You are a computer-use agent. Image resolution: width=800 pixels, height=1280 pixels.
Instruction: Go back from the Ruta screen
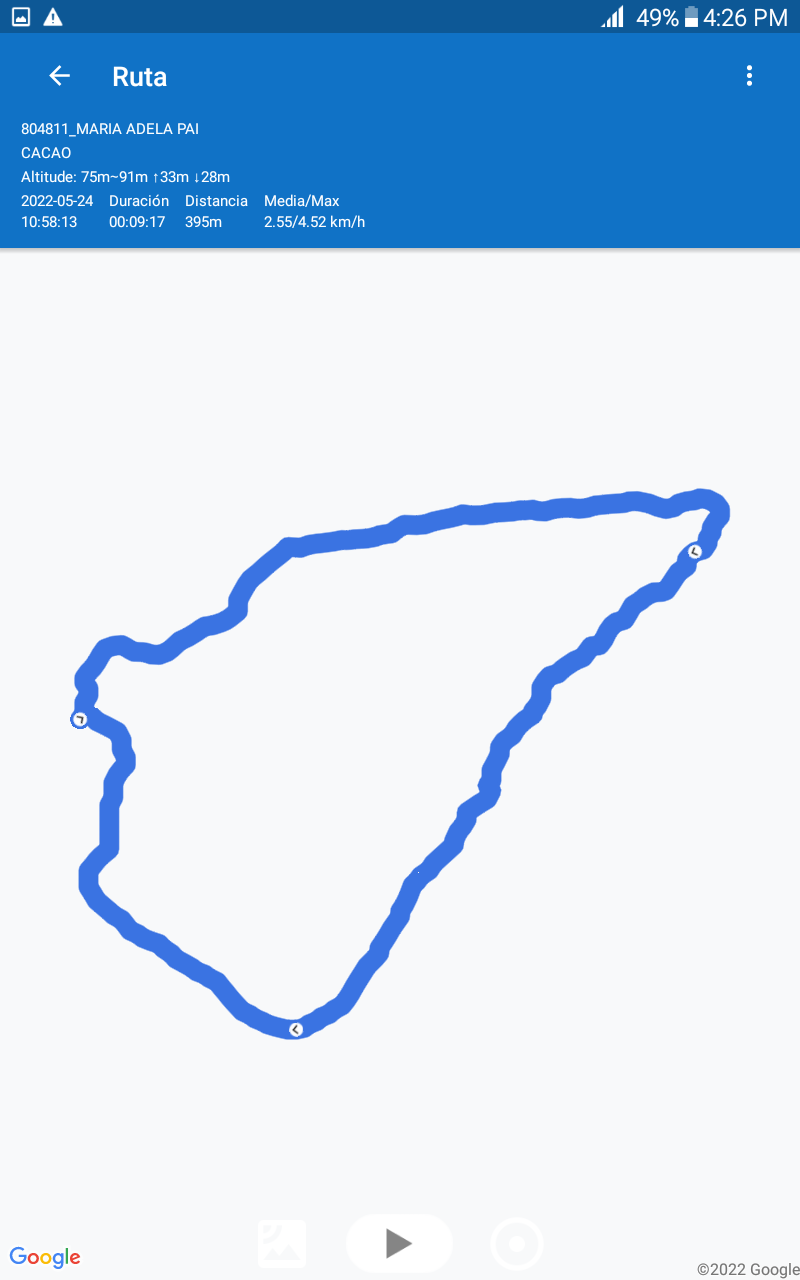(59, 76)
